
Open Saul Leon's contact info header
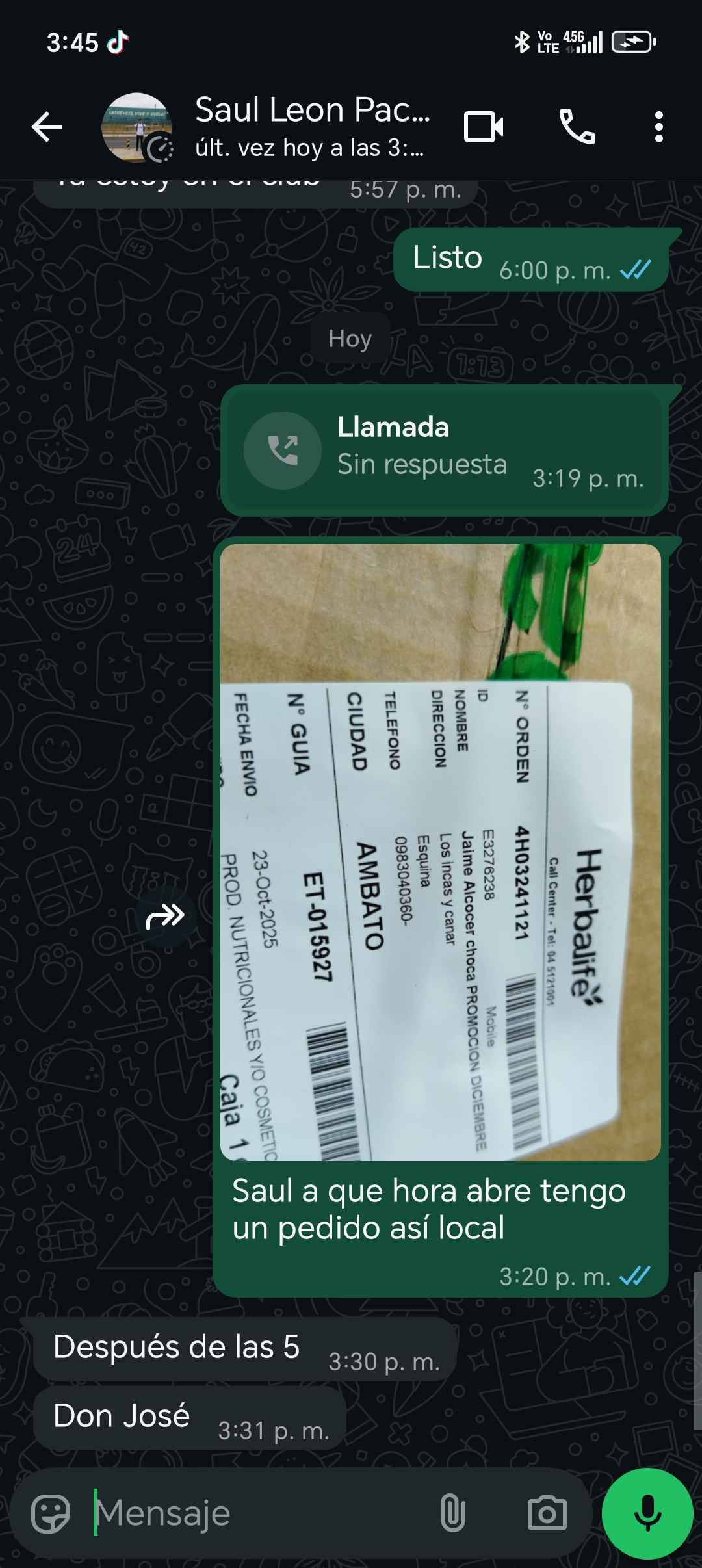311,127
